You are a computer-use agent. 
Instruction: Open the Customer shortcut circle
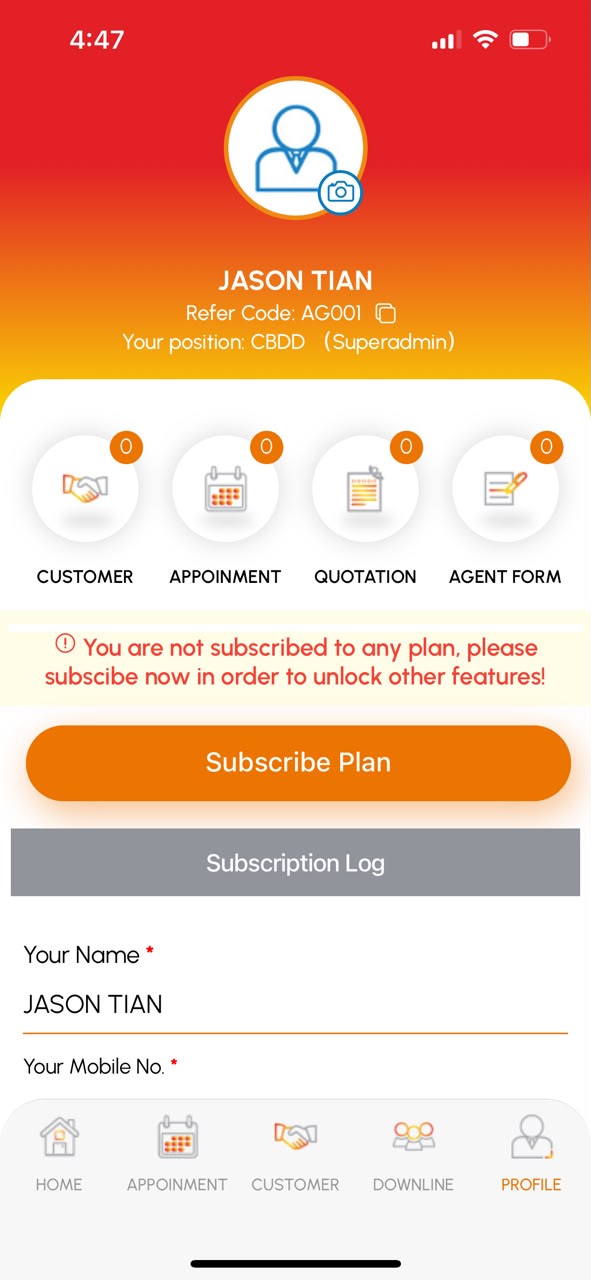coord(85,489)
